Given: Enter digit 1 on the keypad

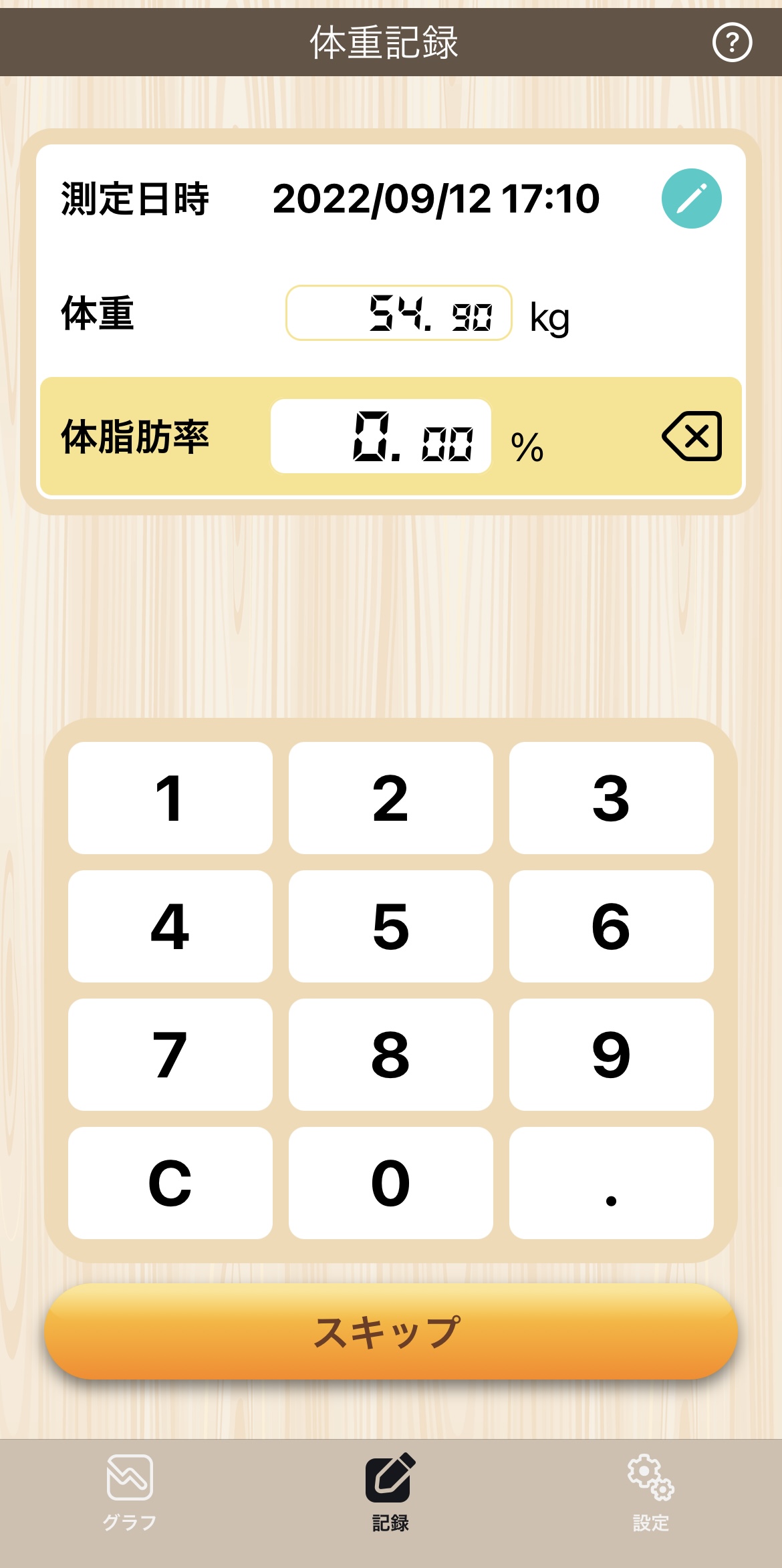Looking at the screenshot, I should [x=170, y=798].
